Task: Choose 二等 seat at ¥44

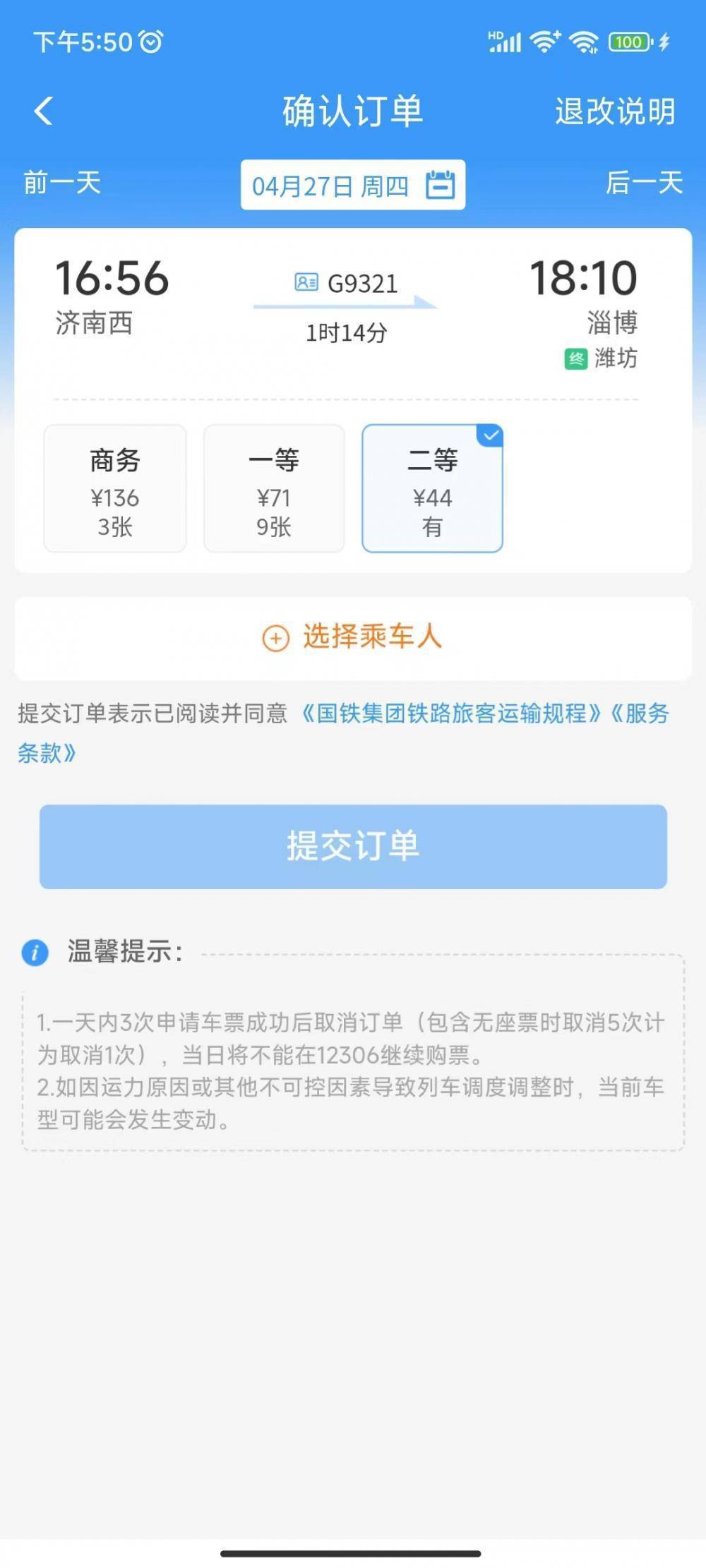Action: point(432,488)
